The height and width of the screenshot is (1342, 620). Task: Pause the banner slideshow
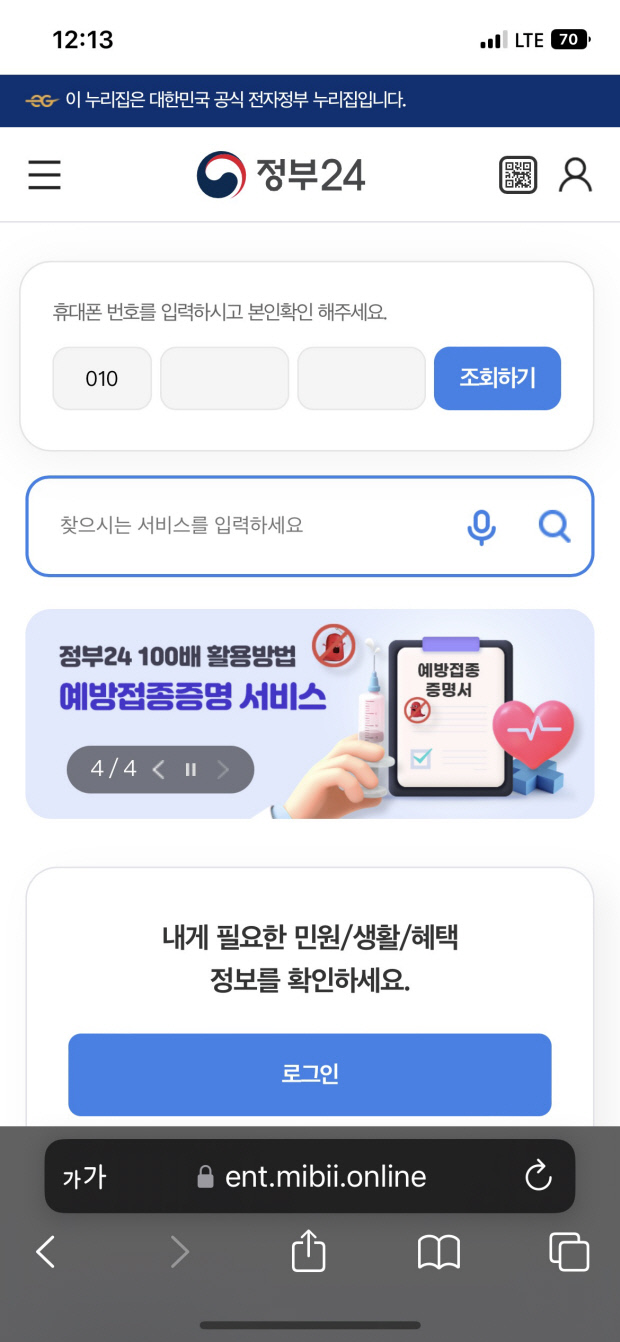(x=190, y=769)
